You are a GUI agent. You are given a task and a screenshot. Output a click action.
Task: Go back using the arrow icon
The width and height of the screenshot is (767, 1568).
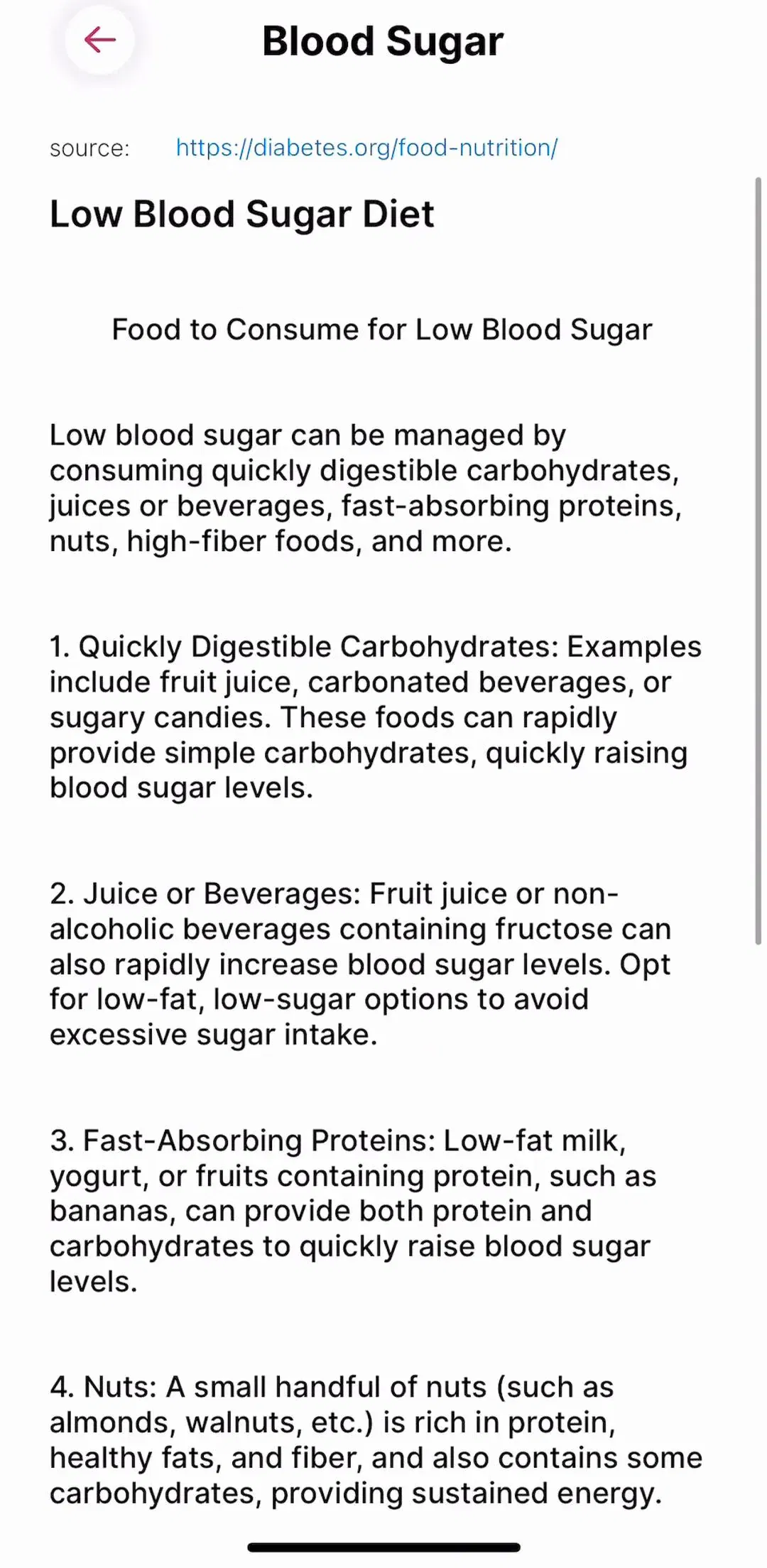(x=100, y=40)
